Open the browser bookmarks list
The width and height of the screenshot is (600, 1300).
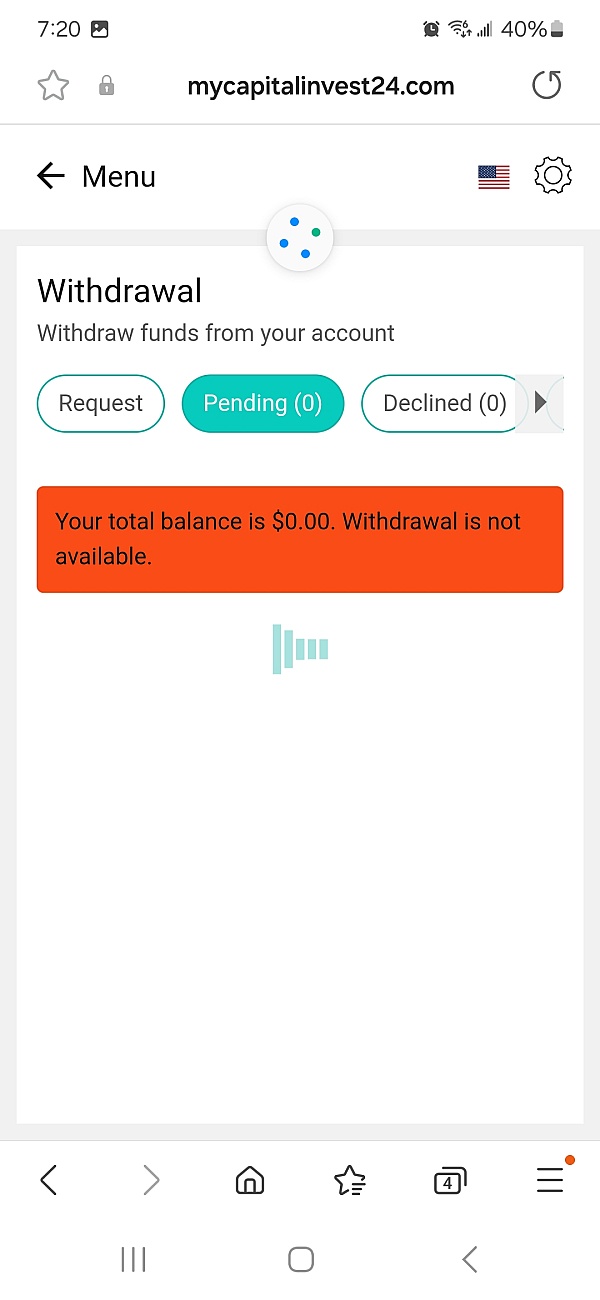(x=350, y=1181)
